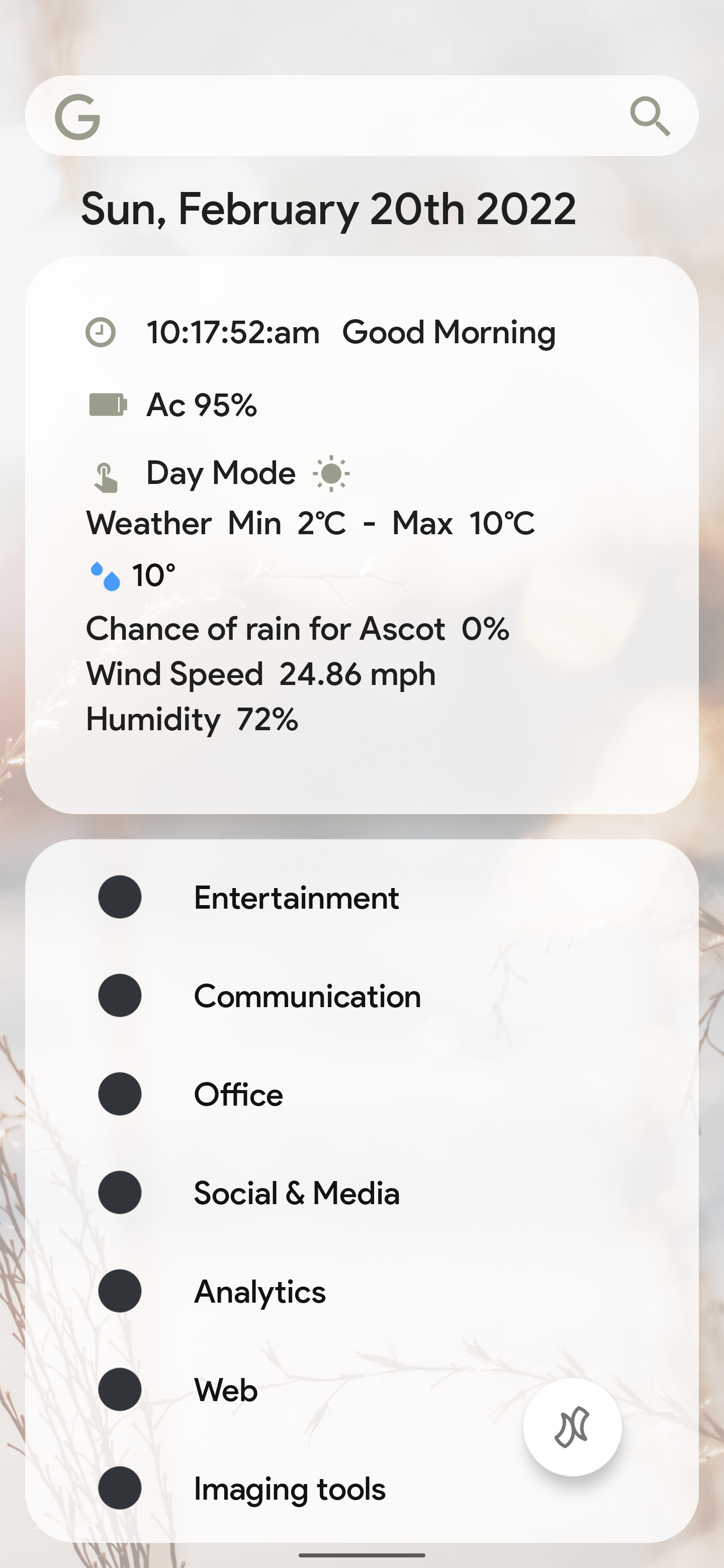This screenshot has width=724, height=1568.
Task: Open the Analytics folder
Action: [259, 1292]
